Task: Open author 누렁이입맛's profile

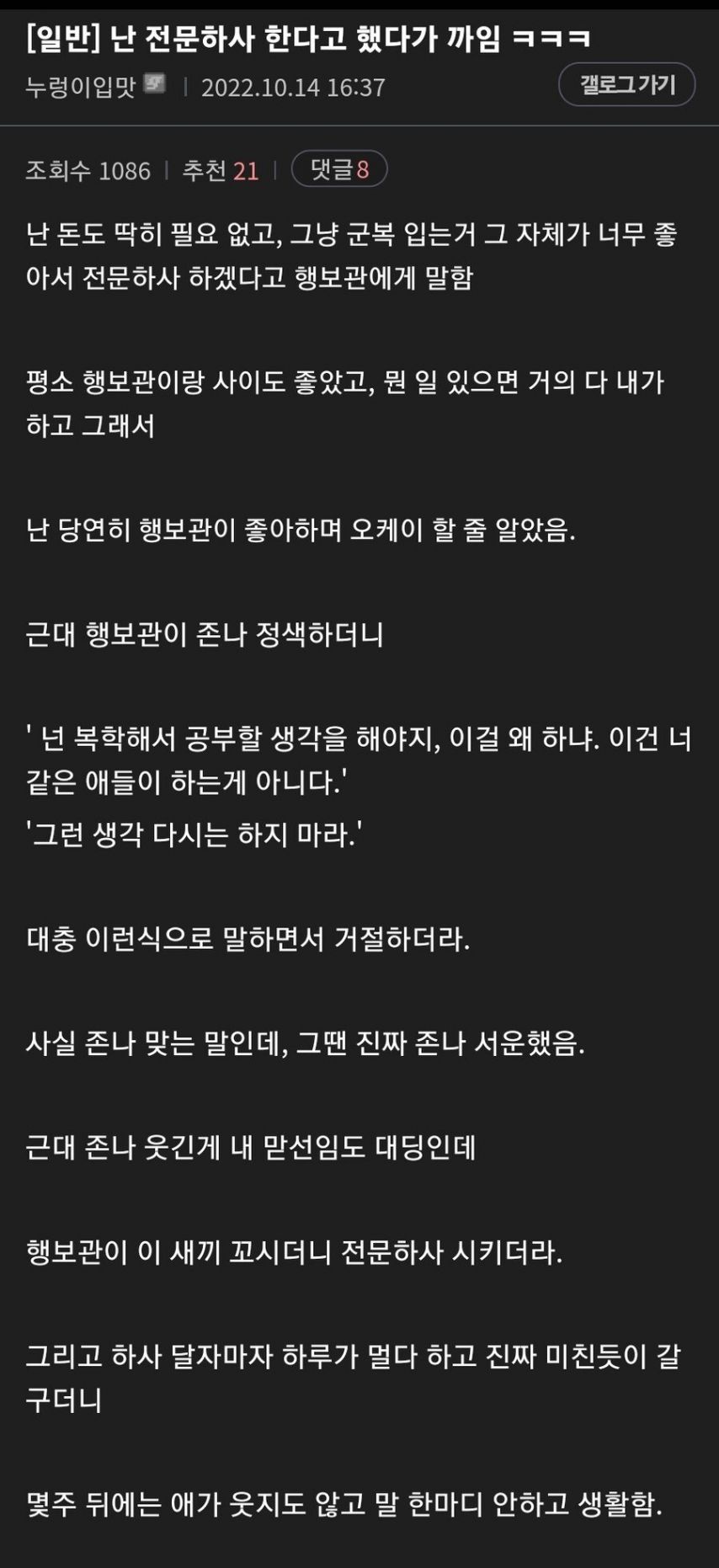Action: [x=80, y=87]
